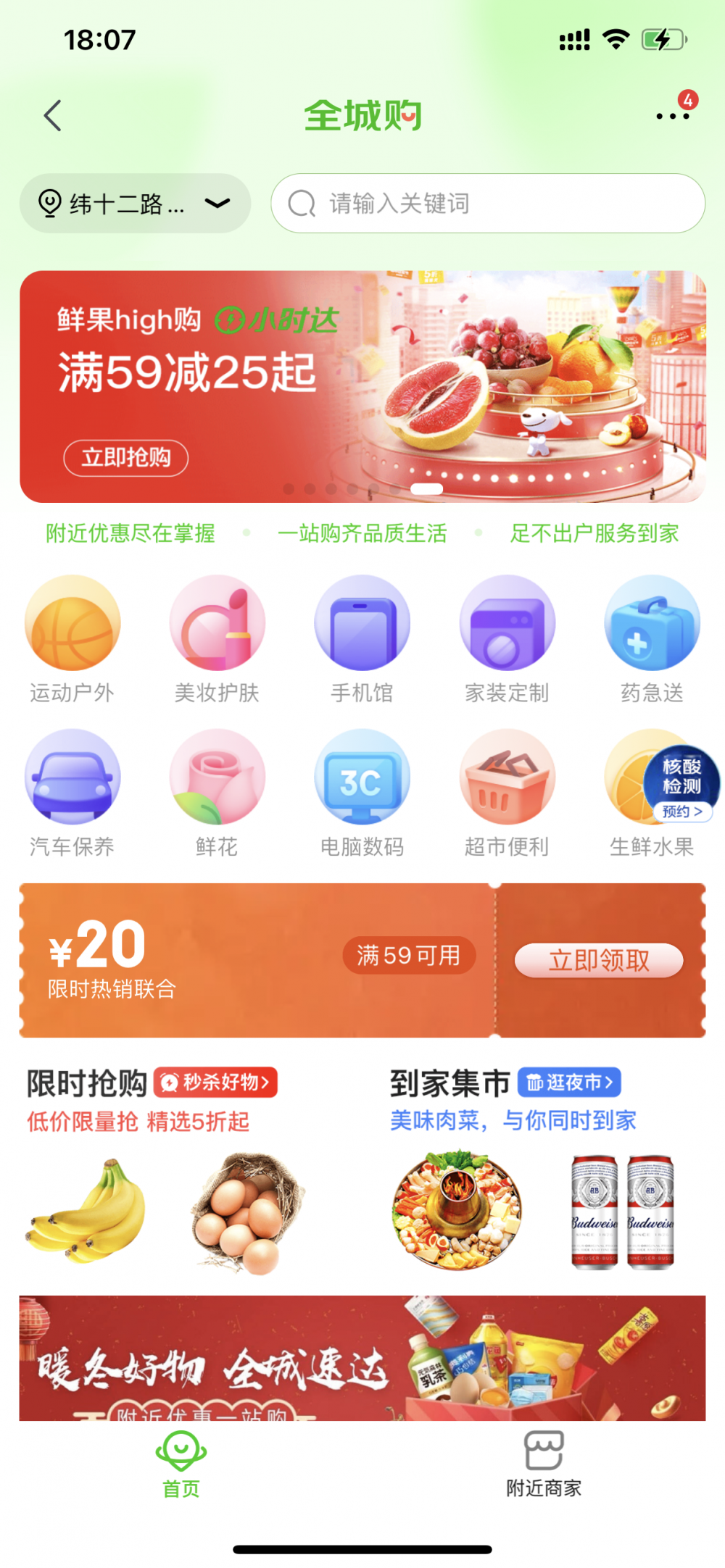Expand the 纬十二路 location dropdown
Viewport: 725px width, 1568px height.
pos(136,204)
